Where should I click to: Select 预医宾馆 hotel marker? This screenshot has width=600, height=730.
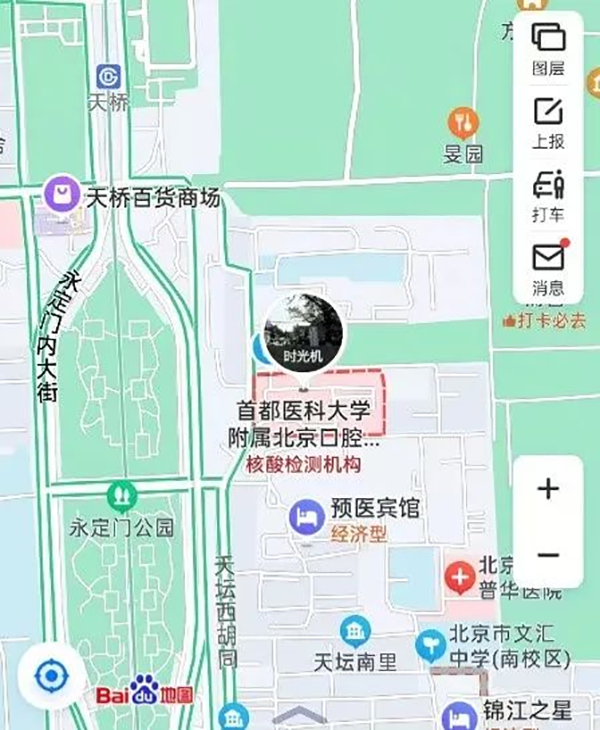coord(305,516)
